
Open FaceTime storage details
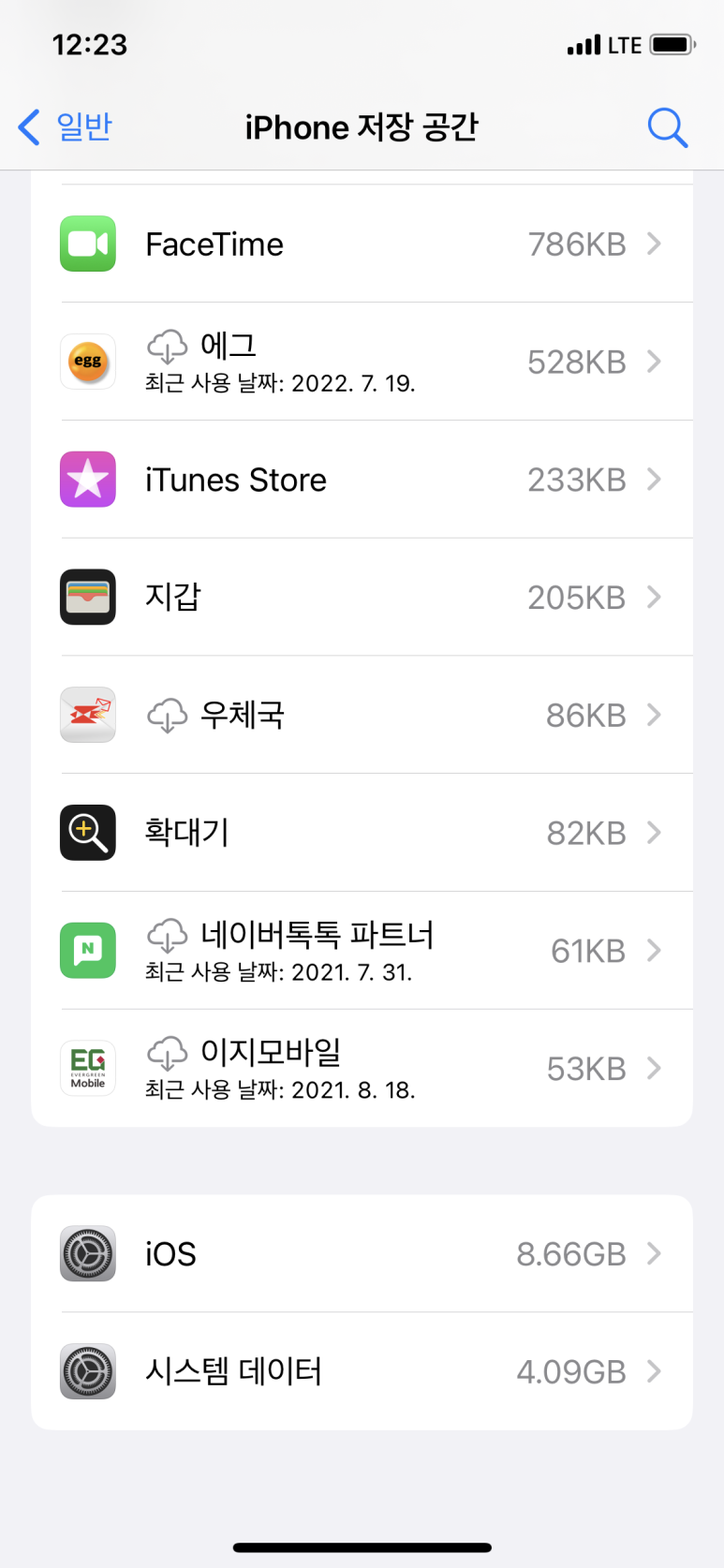[x=362, y=244]
